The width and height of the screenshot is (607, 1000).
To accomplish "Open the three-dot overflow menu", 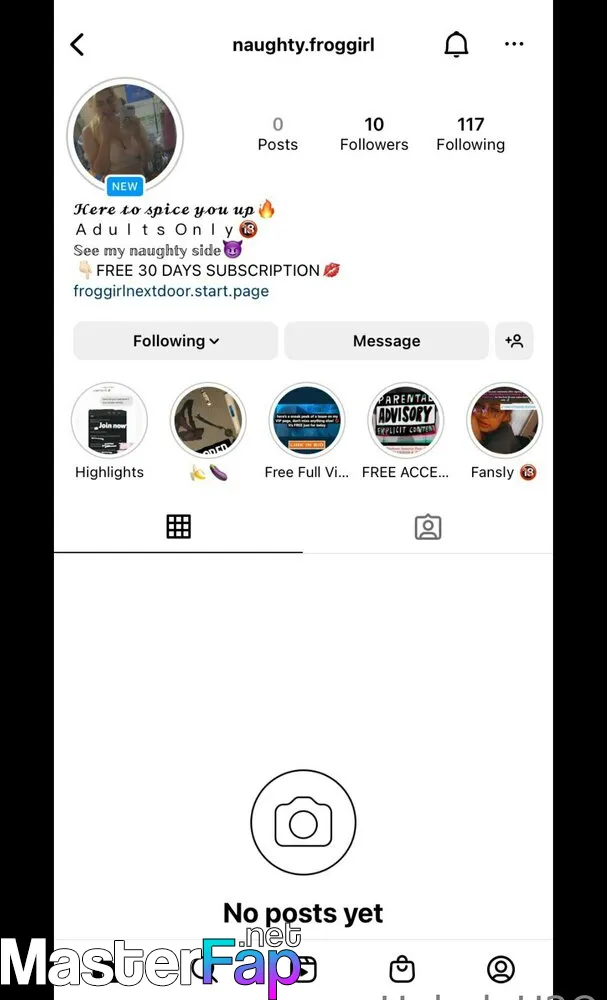I will coord(514,44).
